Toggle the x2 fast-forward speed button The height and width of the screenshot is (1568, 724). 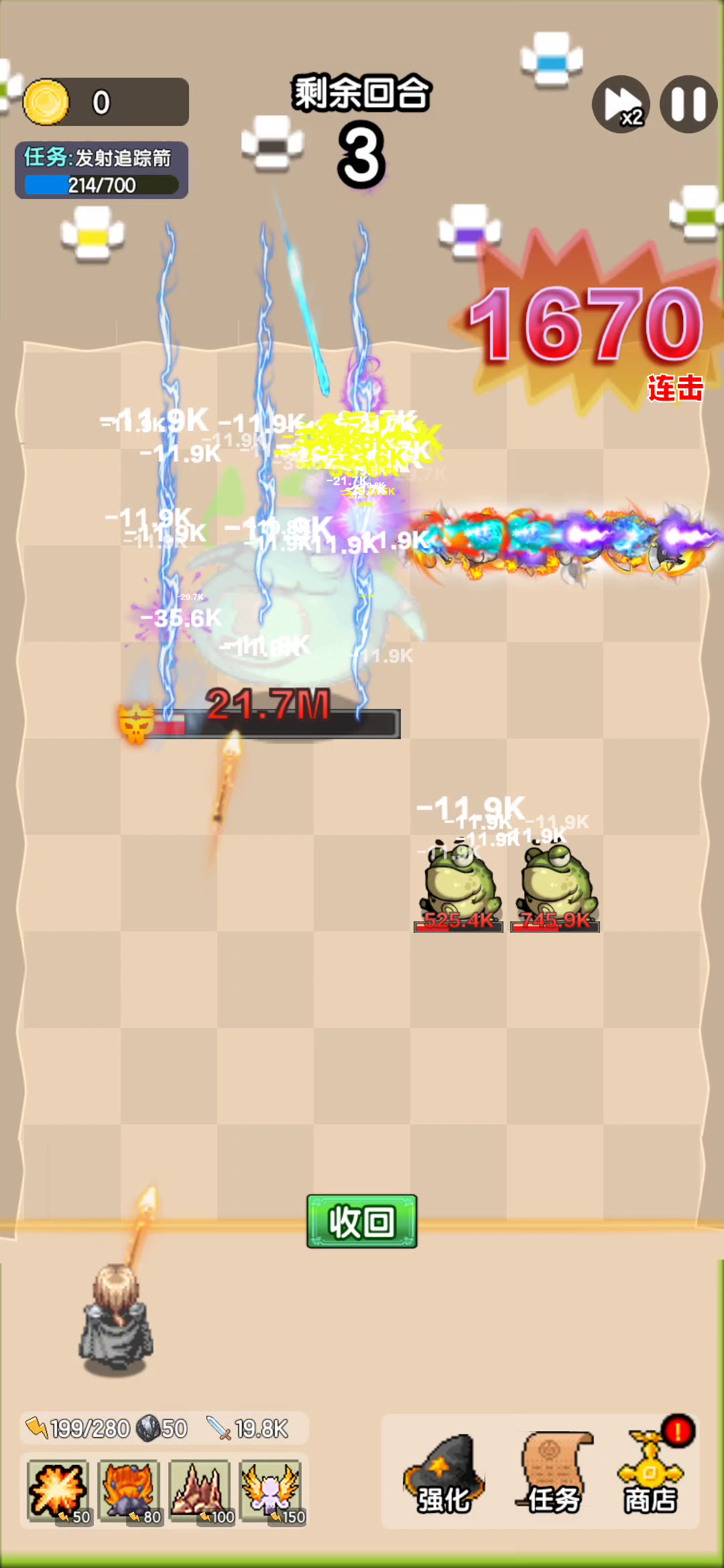[621, 105]
